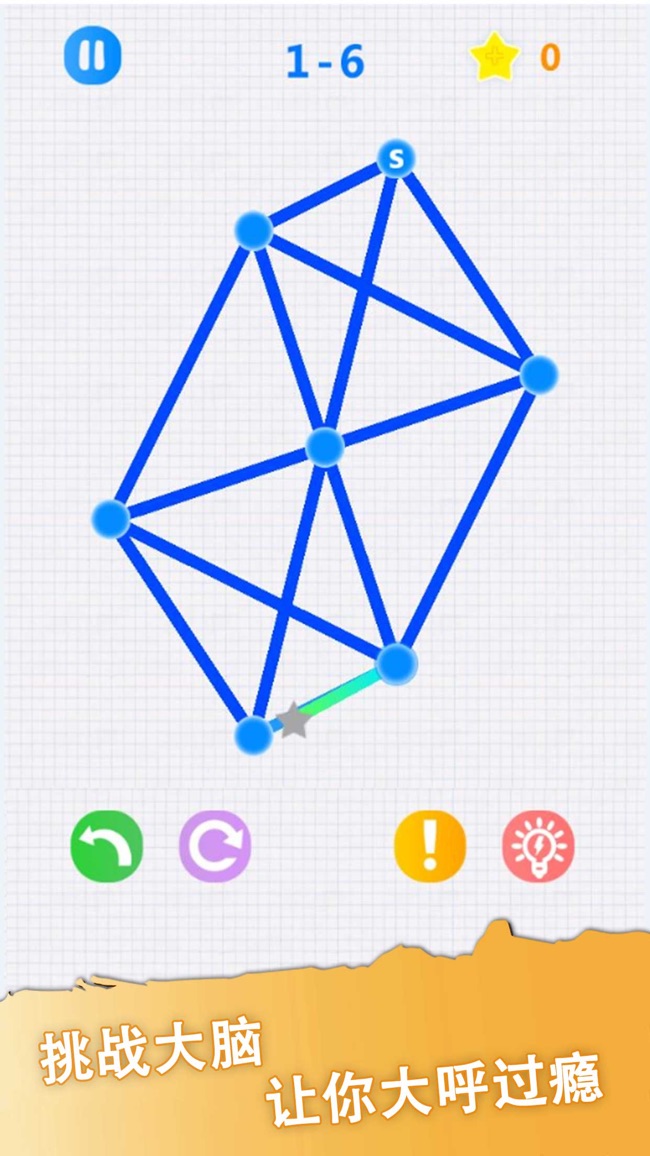Tap the yellow exclamation mark button

click(x=430, y=846)
